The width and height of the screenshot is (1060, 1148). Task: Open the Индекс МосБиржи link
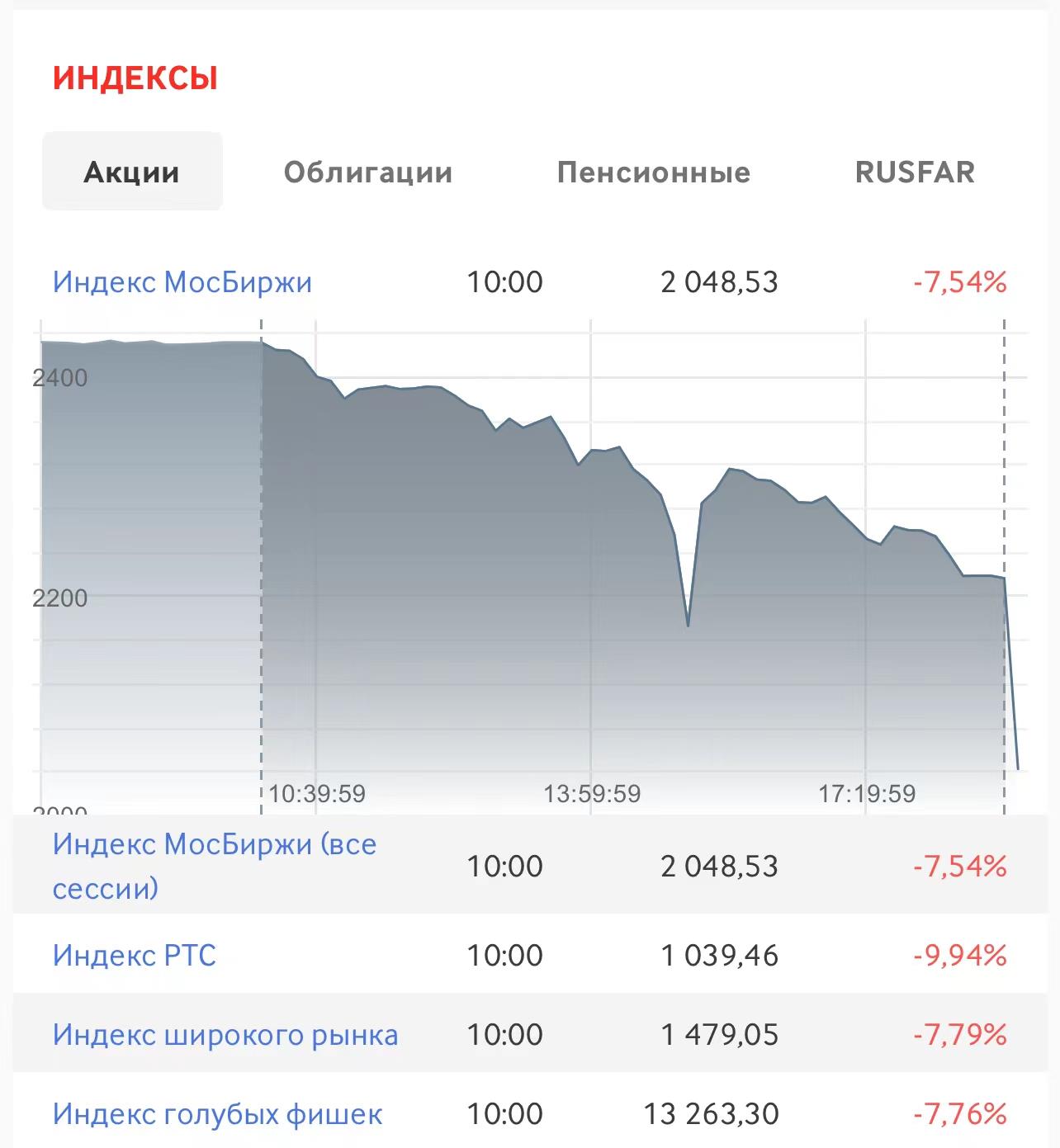[183, 281]
